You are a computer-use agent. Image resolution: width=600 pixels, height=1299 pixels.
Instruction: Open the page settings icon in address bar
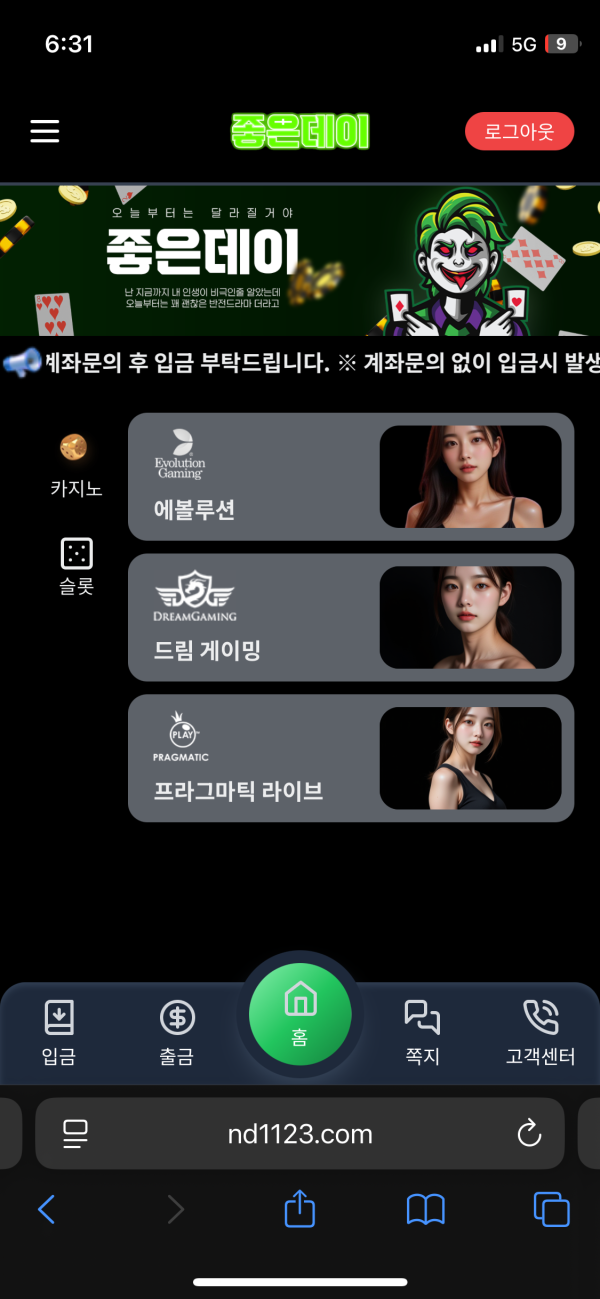point(76,1134)
